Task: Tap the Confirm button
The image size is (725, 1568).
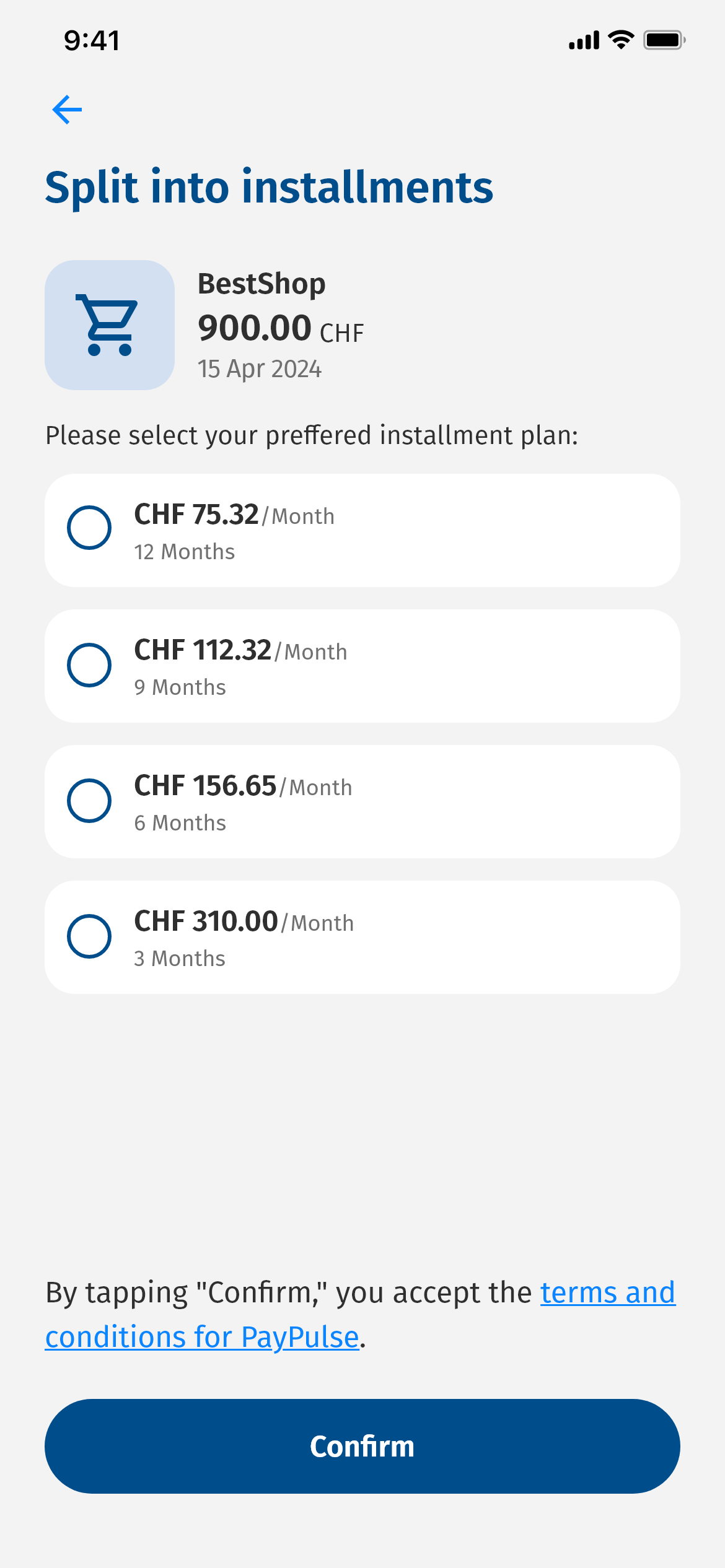Action: pyautogui.click(x=362, y=1446)
